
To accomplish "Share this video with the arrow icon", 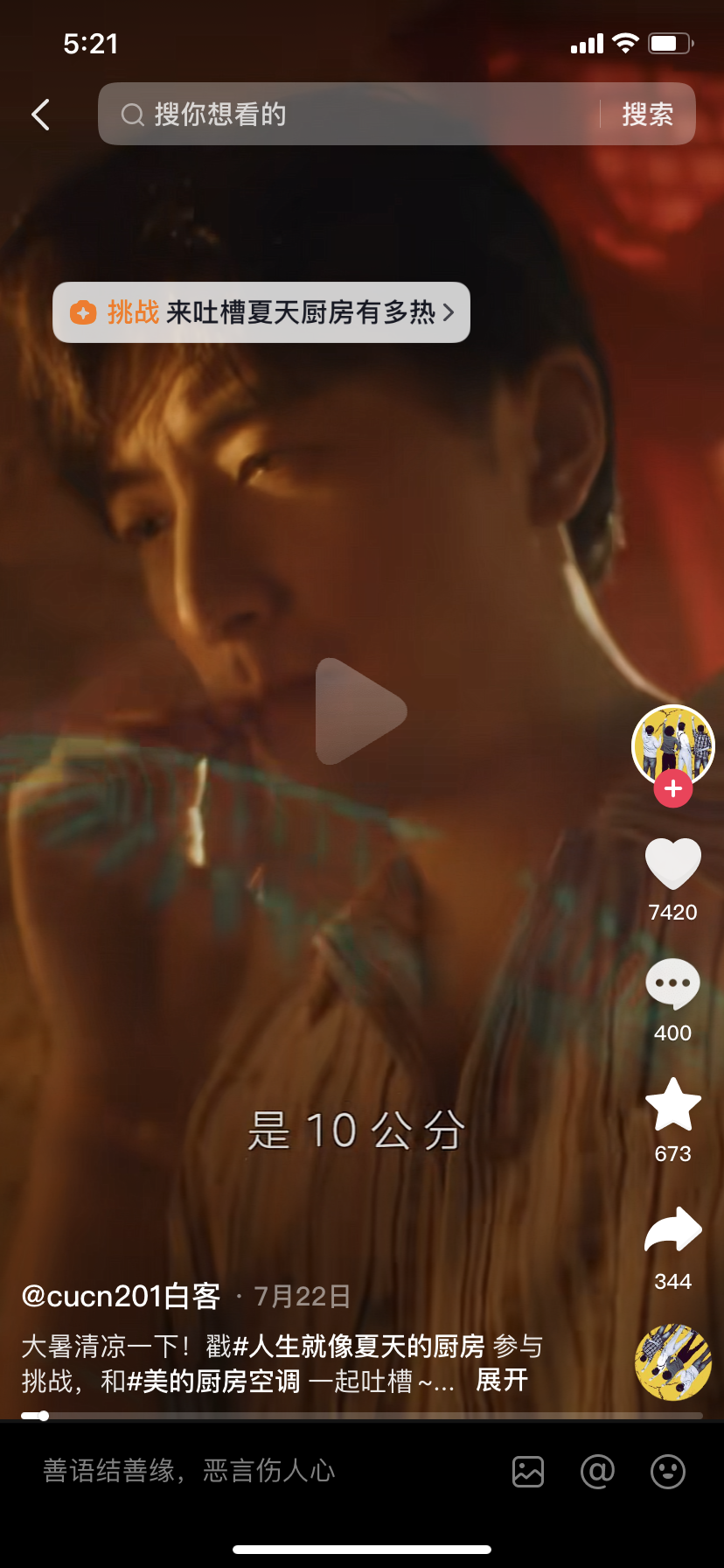I will pyautogui.click(x=672, y=1230).
